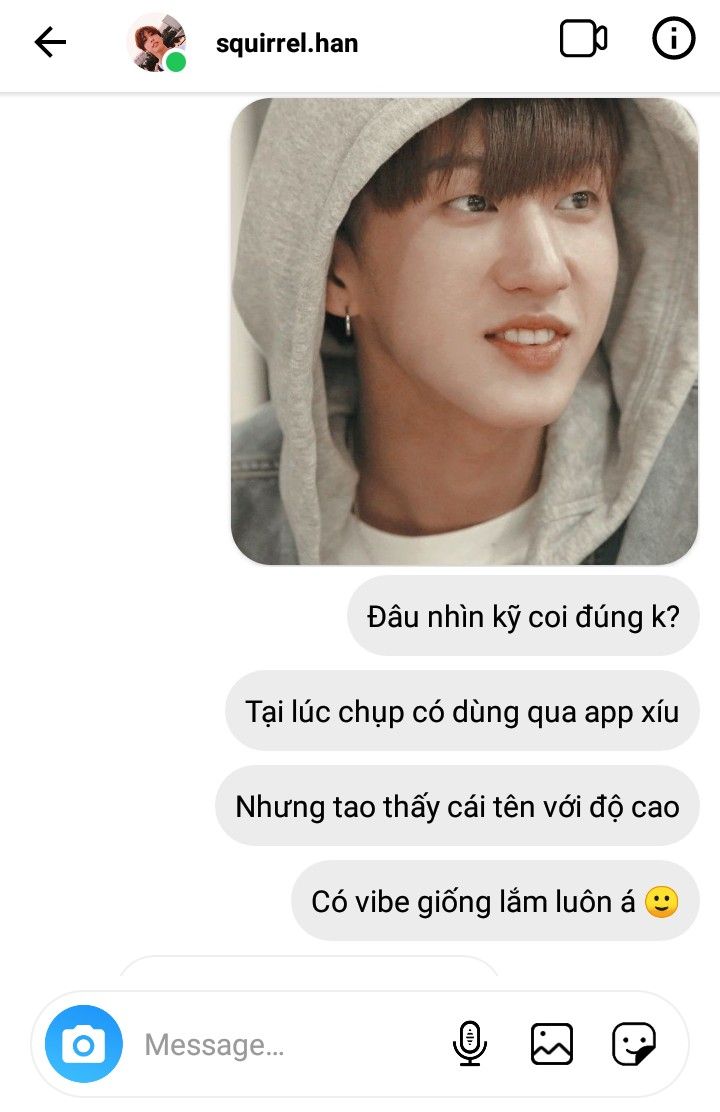Open the sent photo in chat
This screenshot has height=1112, width=720.
tap(464, 331)
